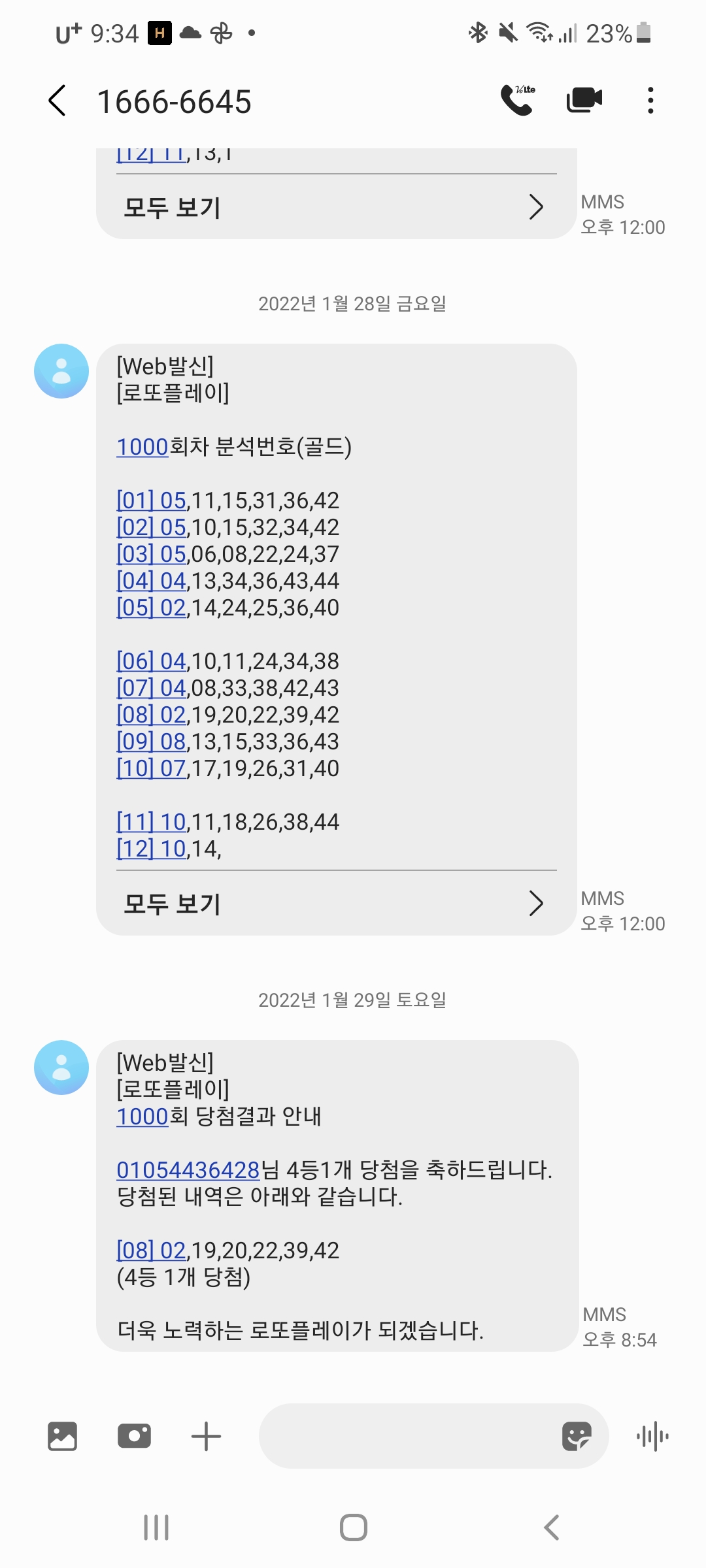Open the camera to attach a photo
Viewport: 706px width, 1568px height.
pyautogui.click(x=134, y=1436)
